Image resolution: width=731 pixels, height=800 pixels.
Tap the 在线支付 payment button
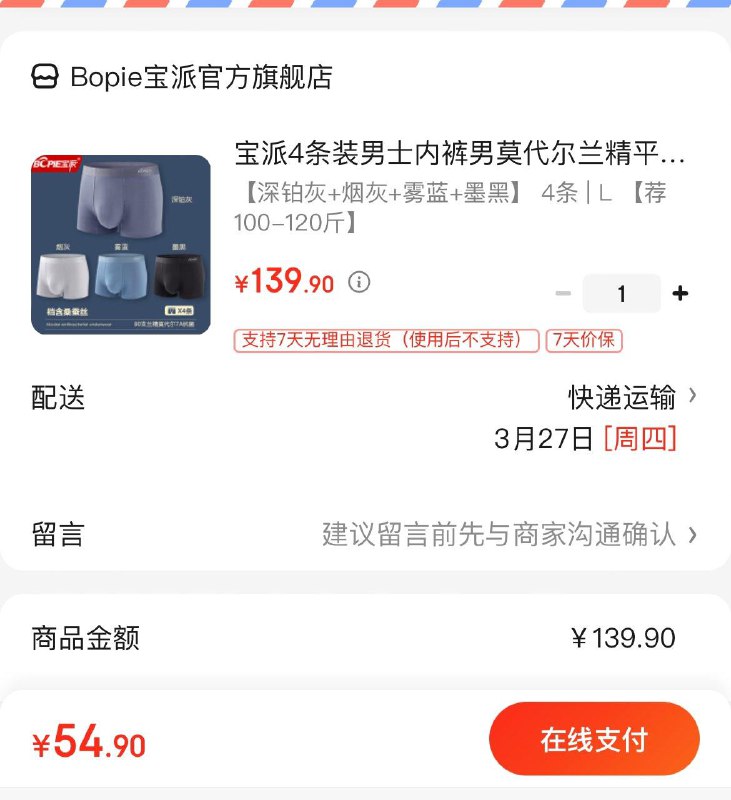coord(593,738)
